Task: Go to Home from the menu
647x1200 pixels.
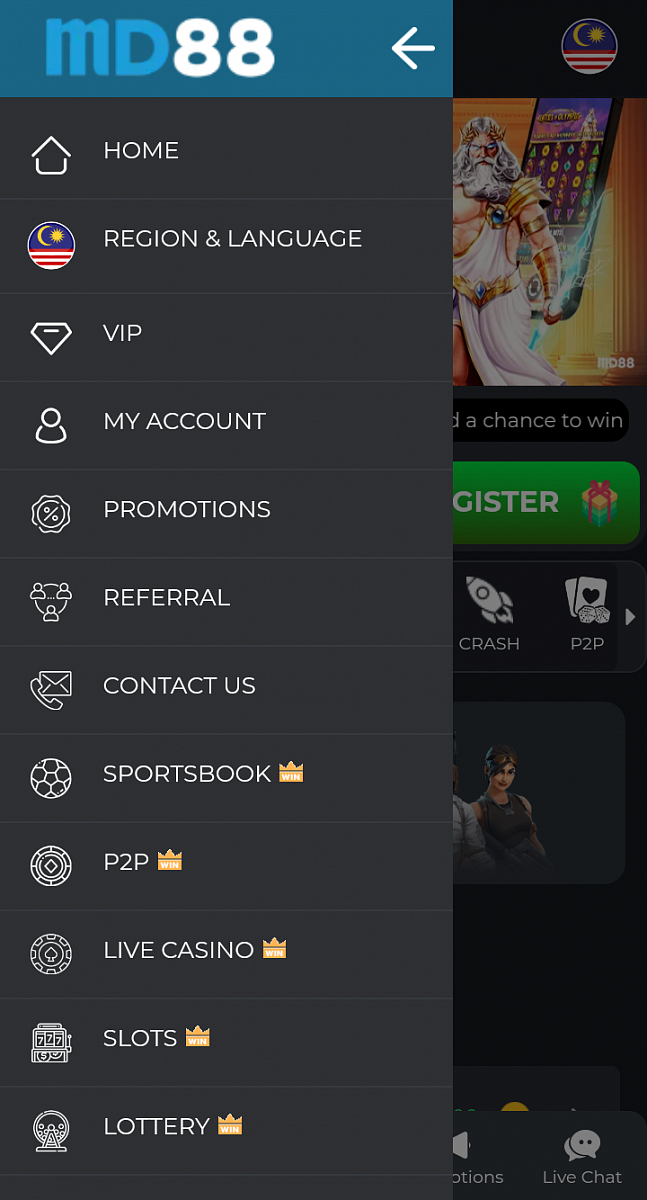Action: pos(140,151)
